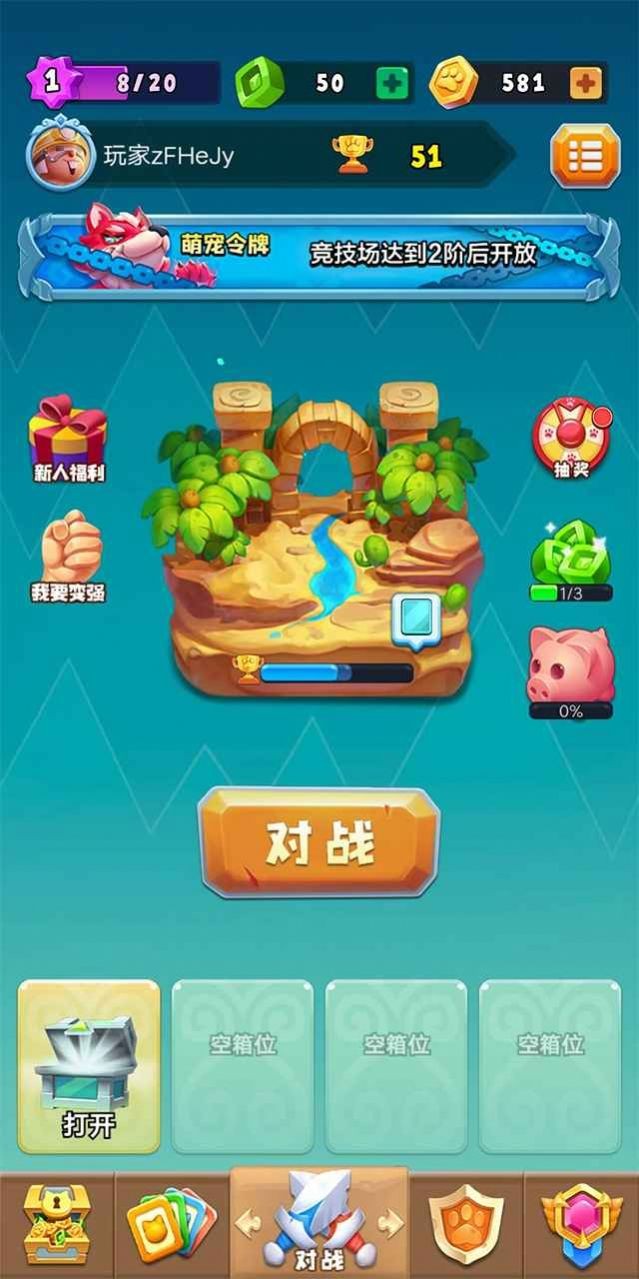Screen dimensions: 639x1279
Task: Open the 抽奖 lottery wheel
Action: (571, 438)
